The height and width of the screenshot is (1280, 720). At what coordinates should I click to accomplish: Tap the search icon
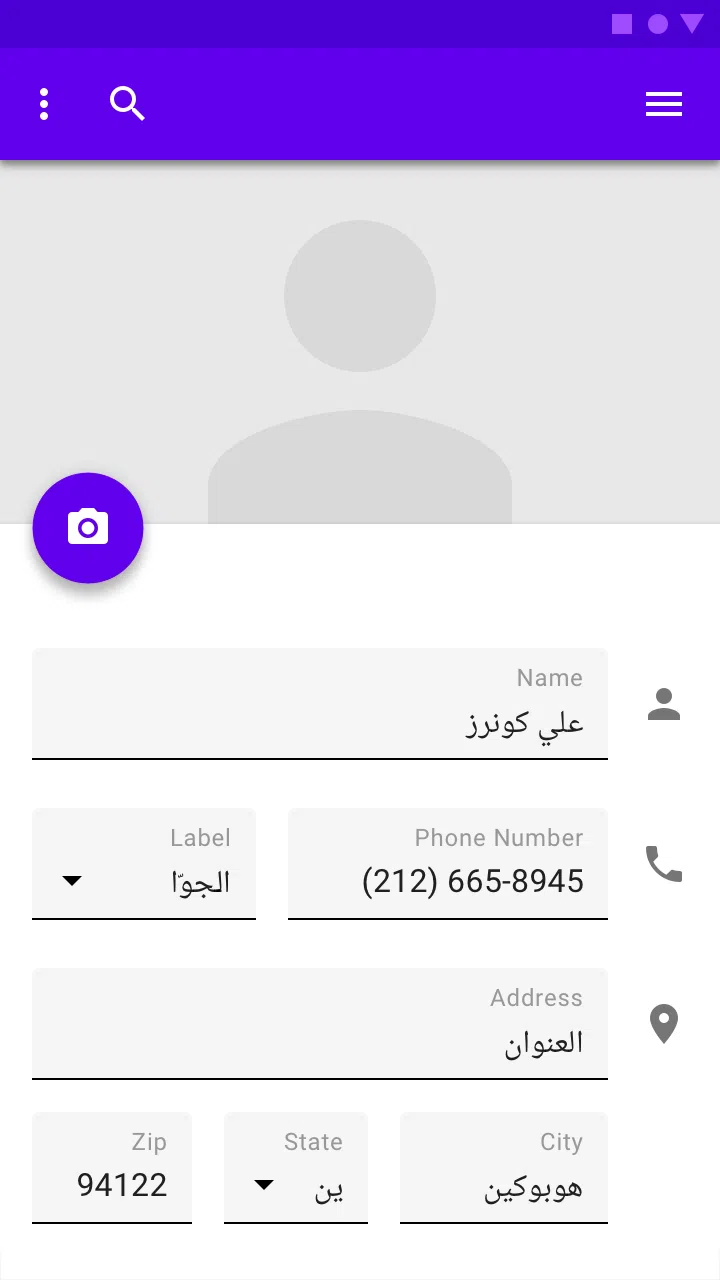point(128,104)
